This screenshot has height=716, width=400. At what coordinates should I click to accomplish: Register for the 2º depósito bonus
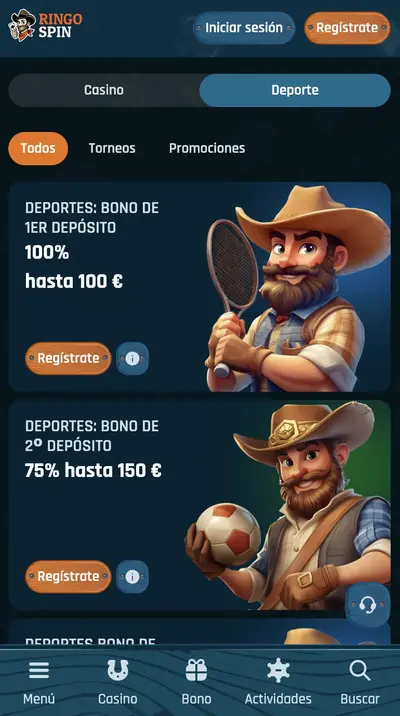[68, 577]
